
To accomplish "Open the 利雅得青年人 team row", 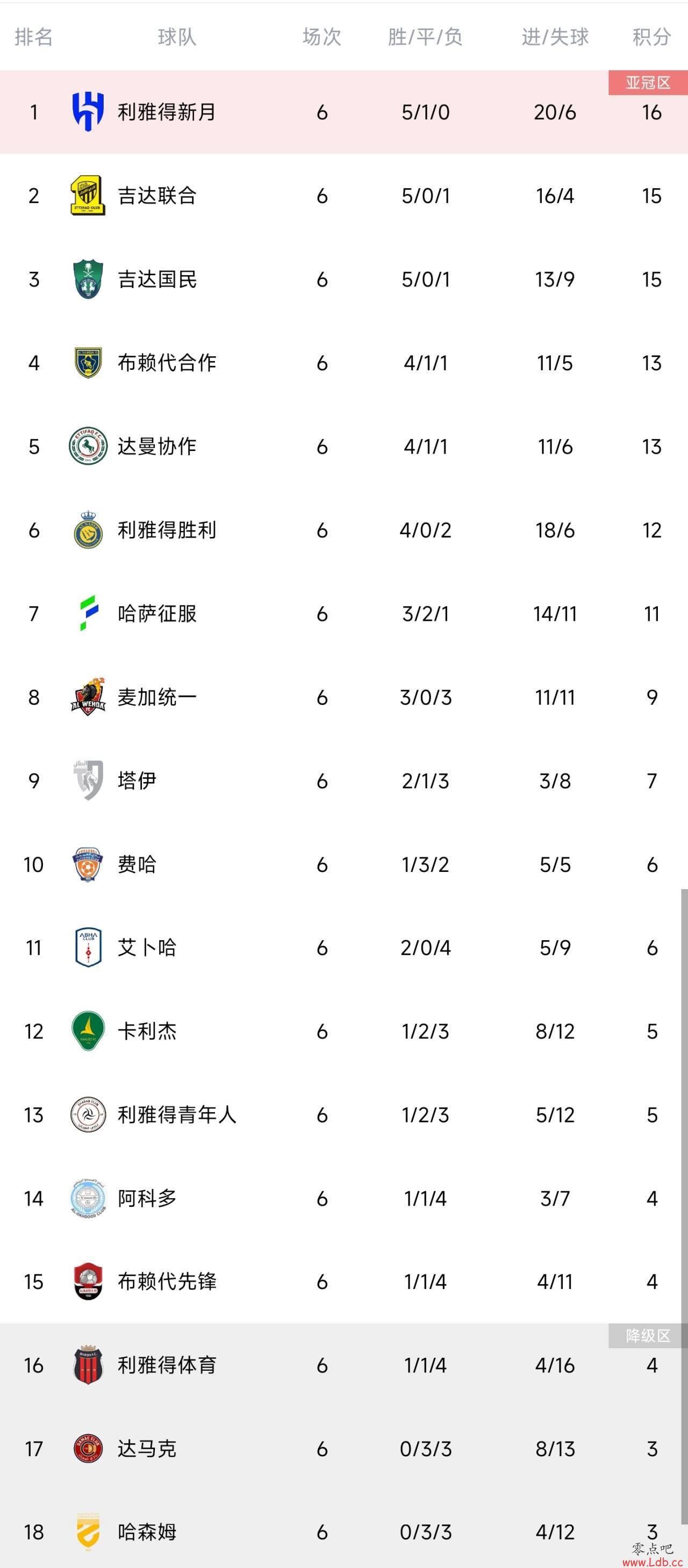I will (x=344, y=1114).
